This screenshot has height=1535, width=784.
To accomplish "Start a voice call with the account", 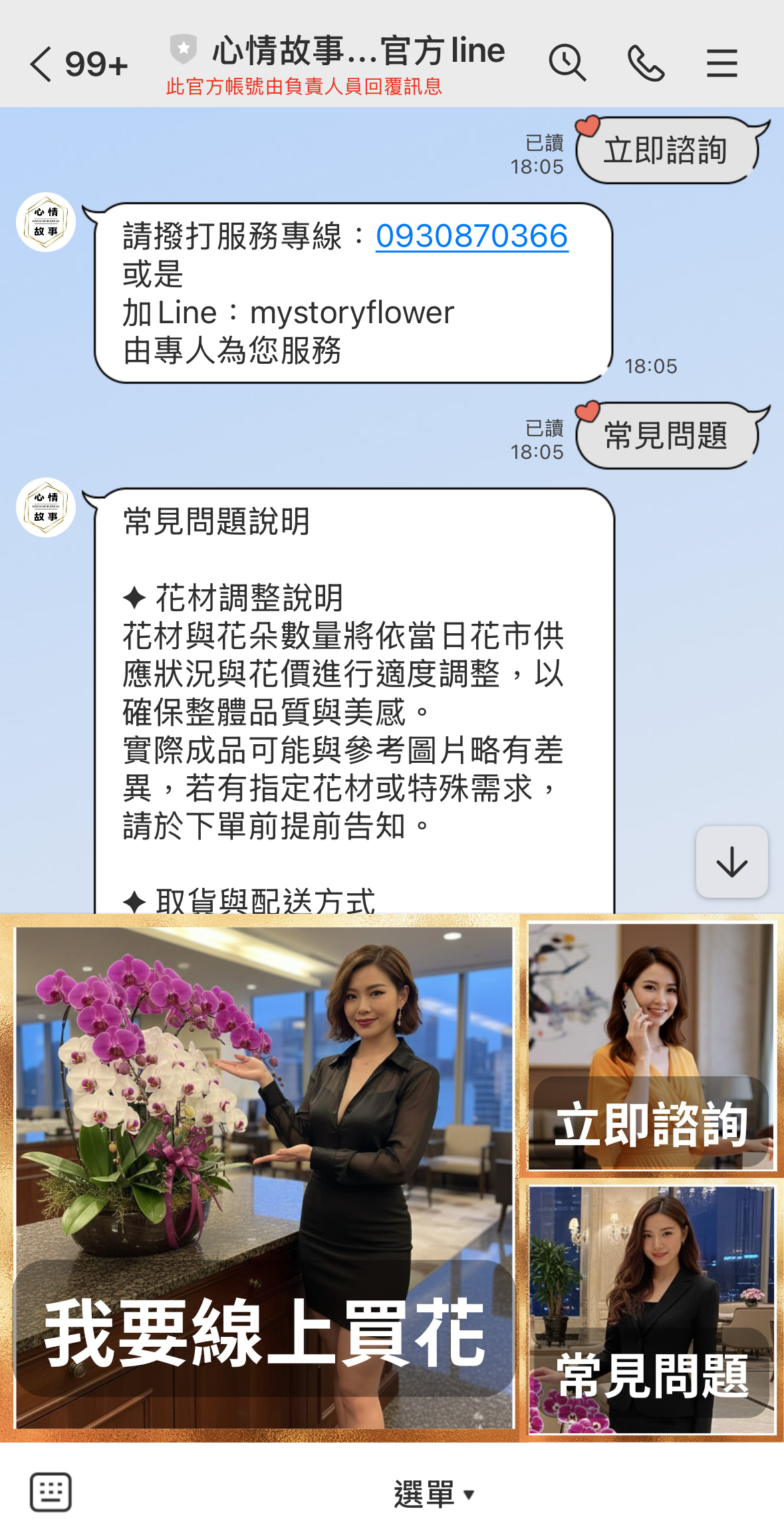I will point(646,64).
